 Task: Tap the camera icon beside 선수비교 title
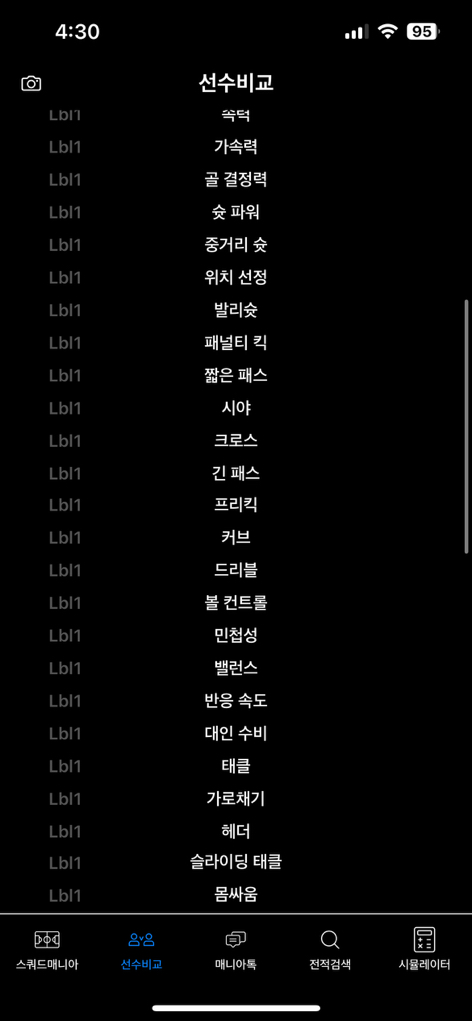point(31,84)
